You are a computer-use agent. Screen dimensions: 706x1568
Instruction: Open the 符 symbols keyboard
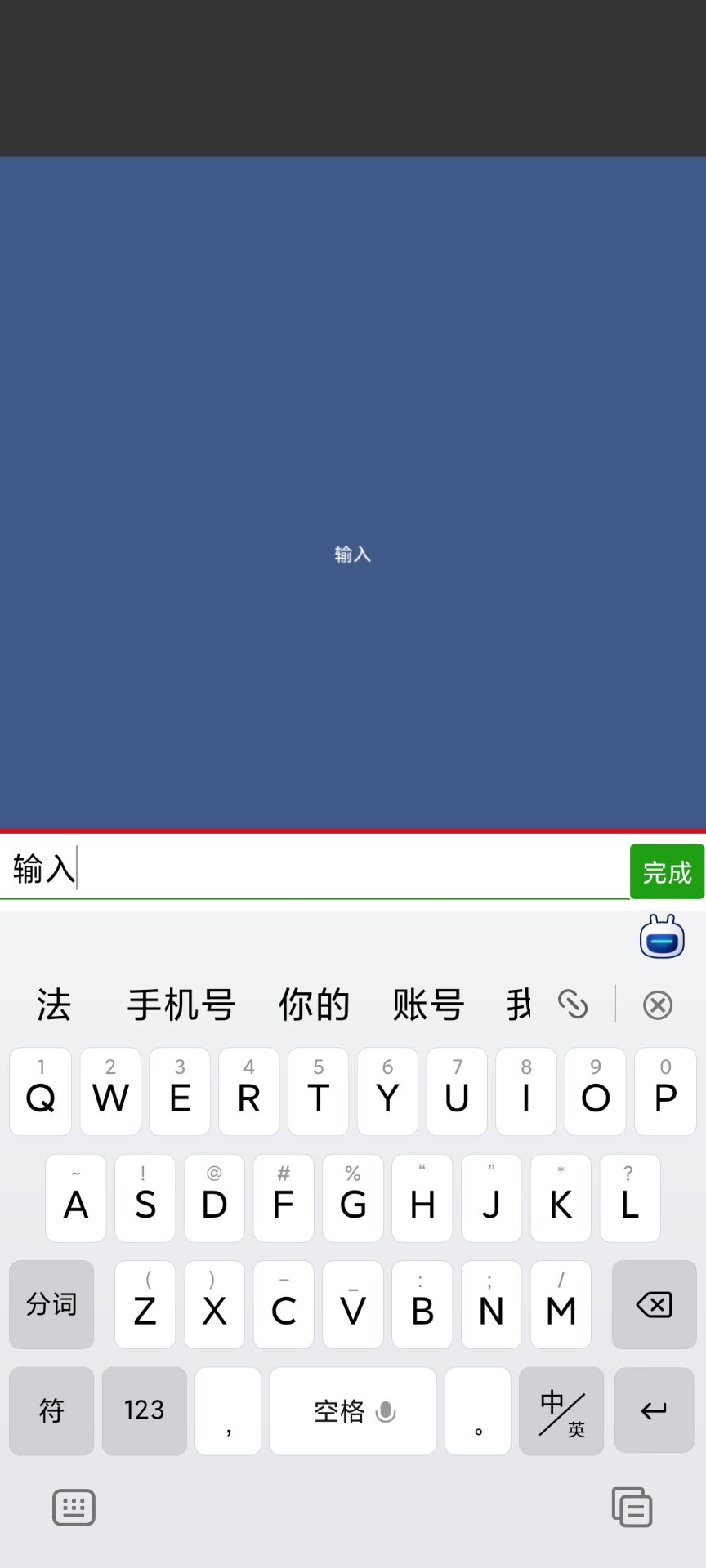tap(51, 1410)
